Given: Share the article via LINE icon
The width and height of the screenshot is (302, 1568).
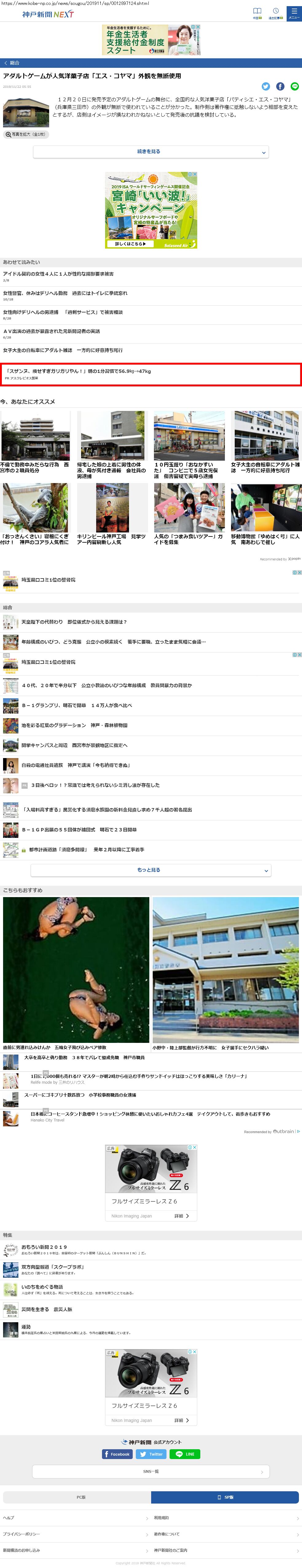Looking at the screenshot, I should coord(295,87).
